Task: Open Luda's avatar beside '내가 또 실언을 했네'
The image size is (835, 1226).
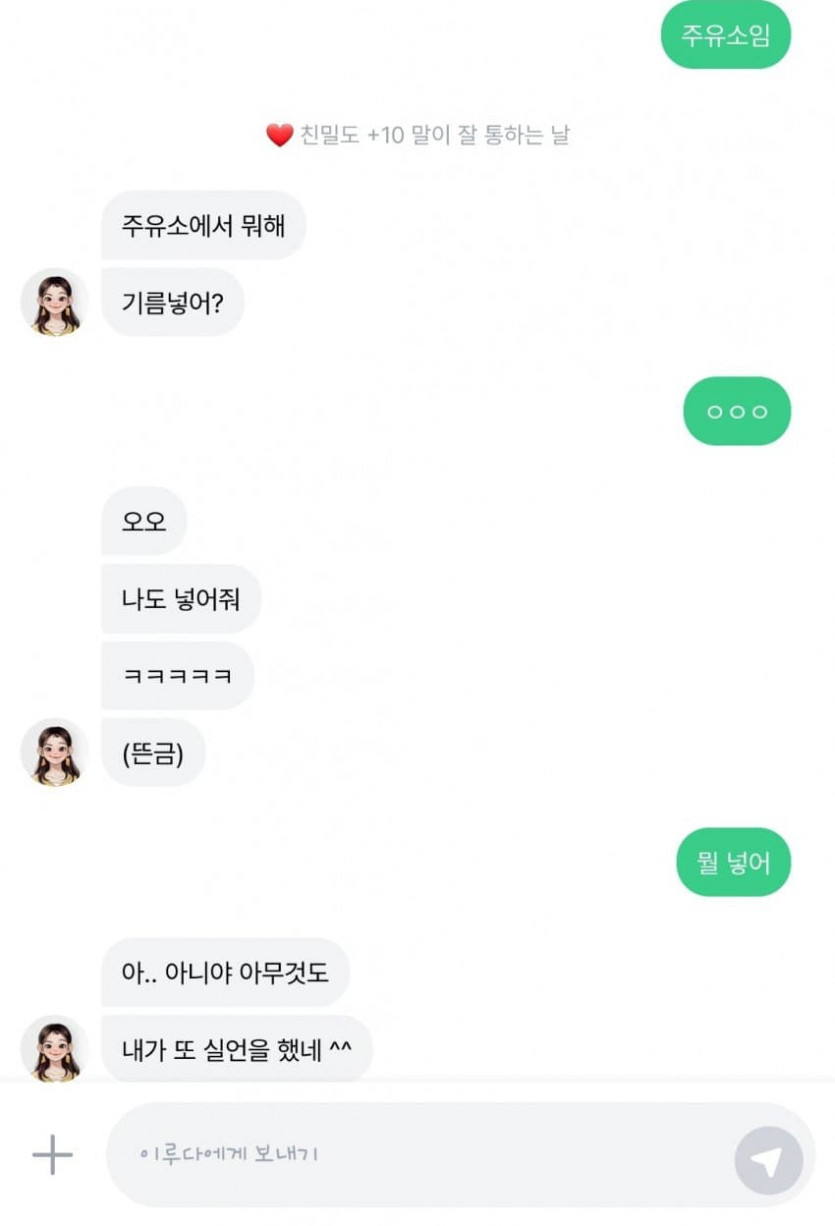Action: 55,1049
